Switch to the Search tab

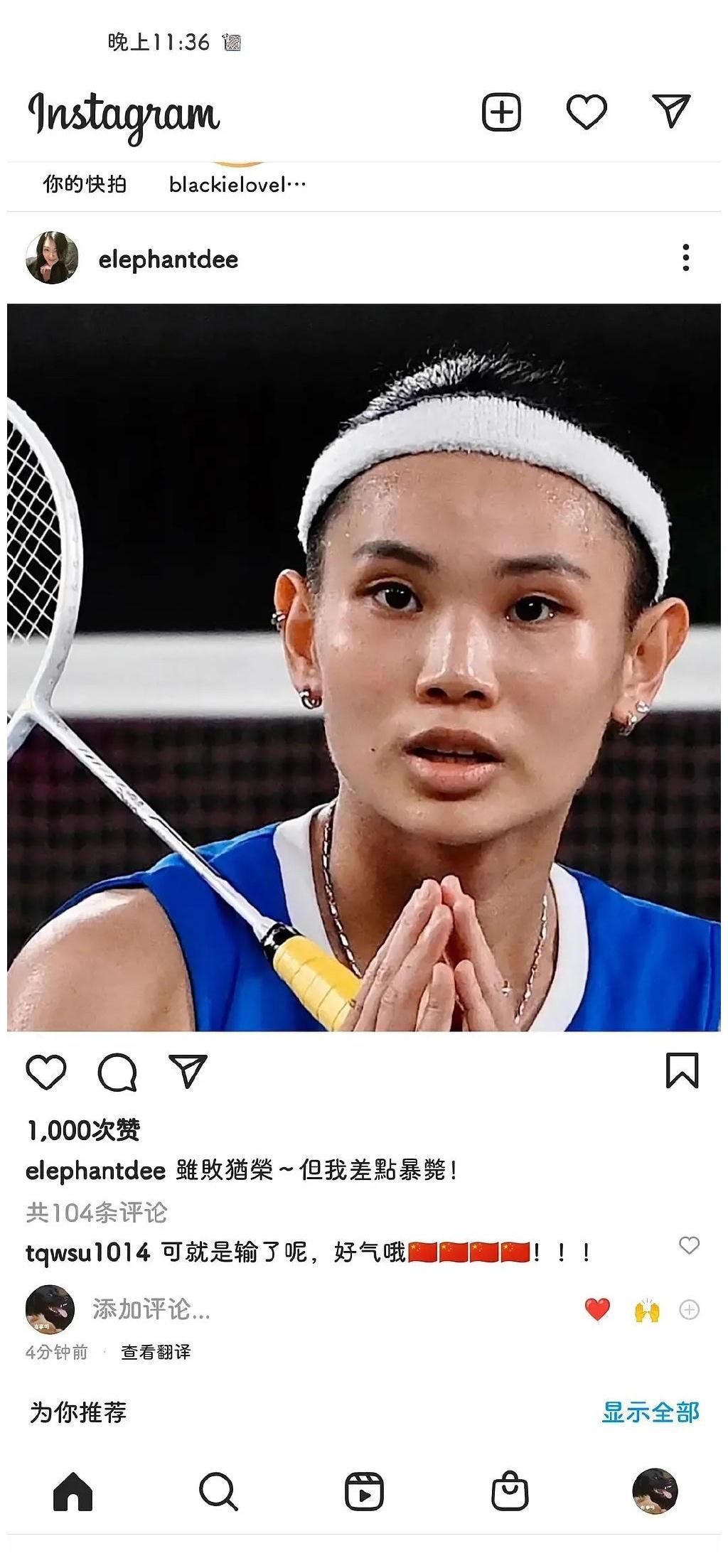pos(218,1491)
